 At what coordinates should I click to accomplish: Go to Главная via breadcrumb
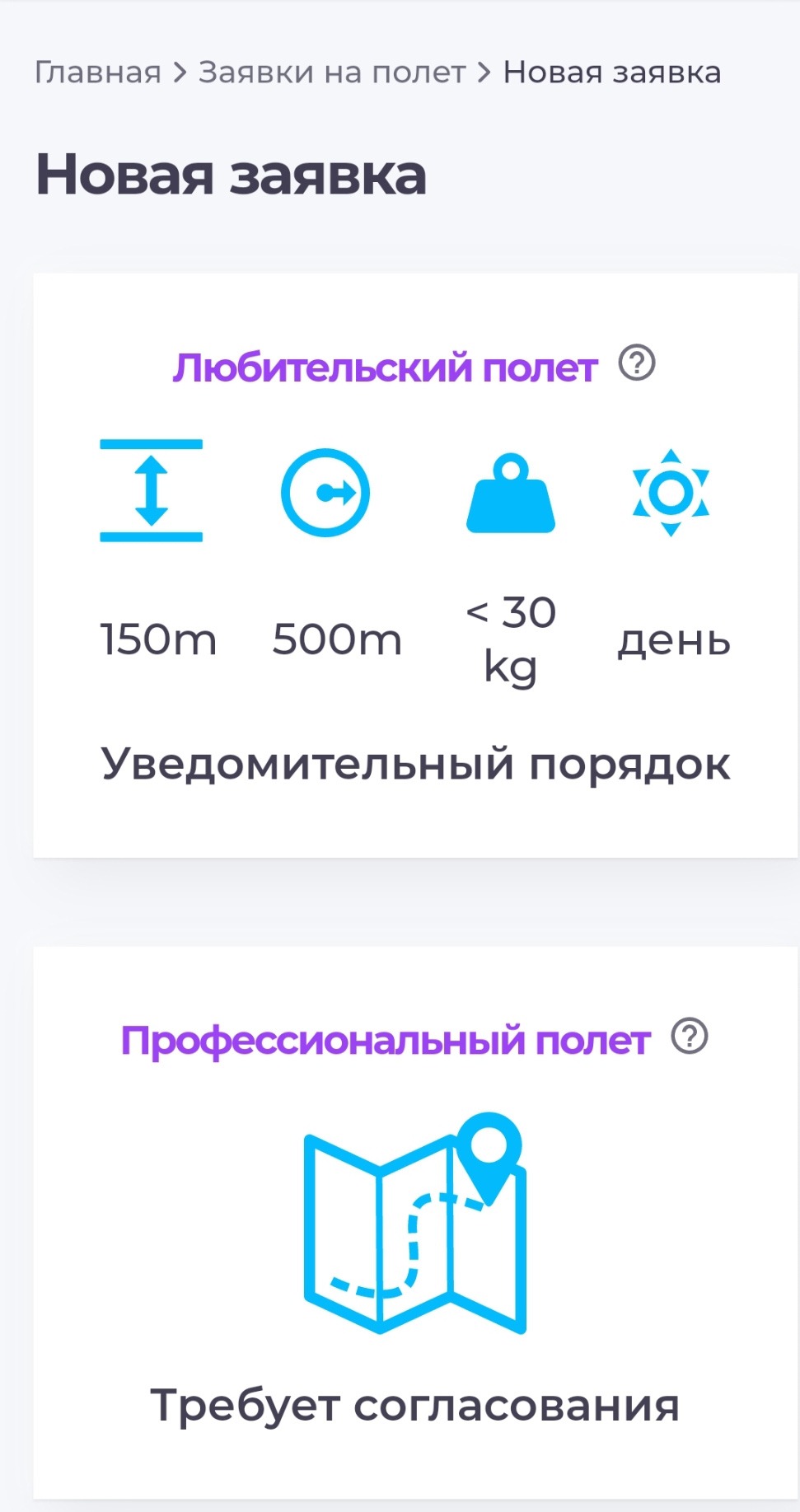point(97,73)
